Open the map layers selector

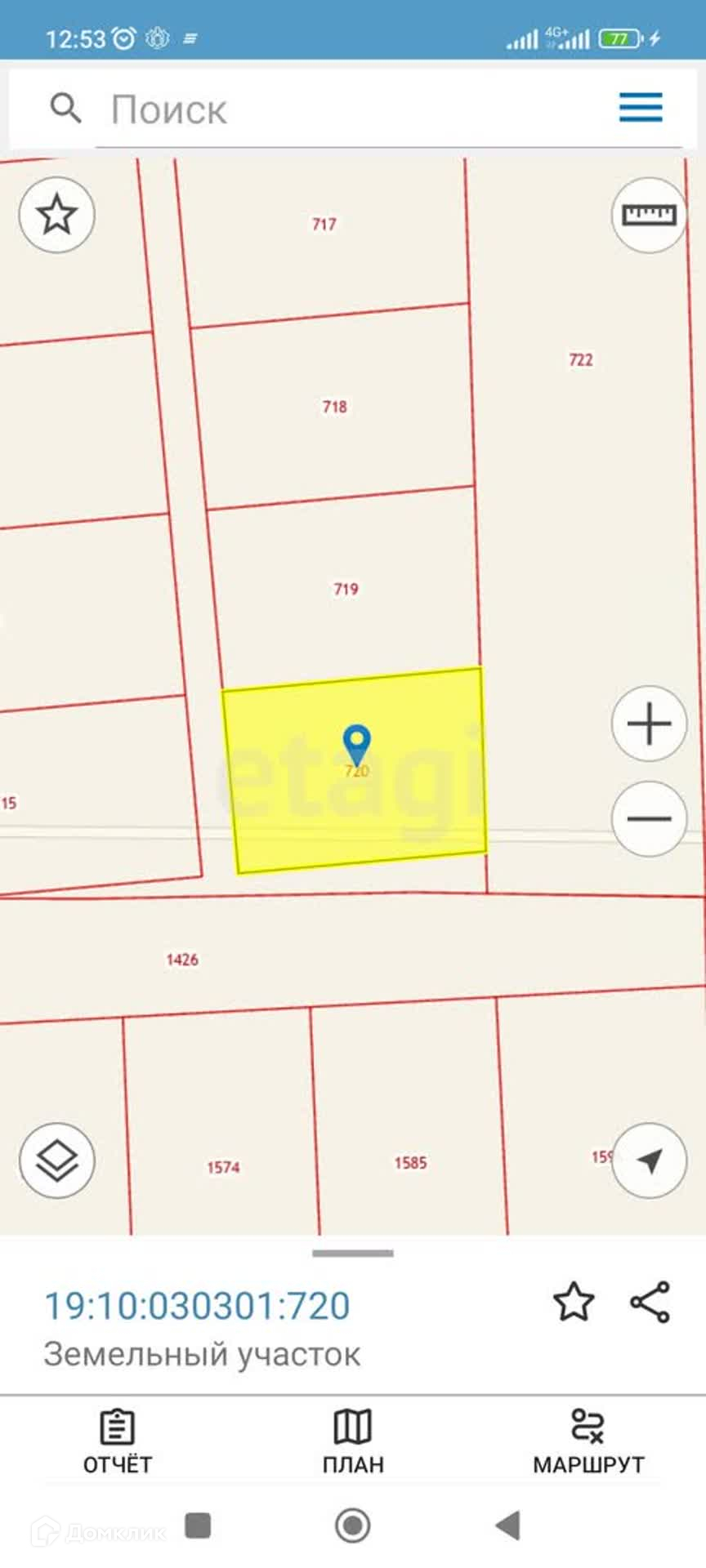pos(57,1160)
